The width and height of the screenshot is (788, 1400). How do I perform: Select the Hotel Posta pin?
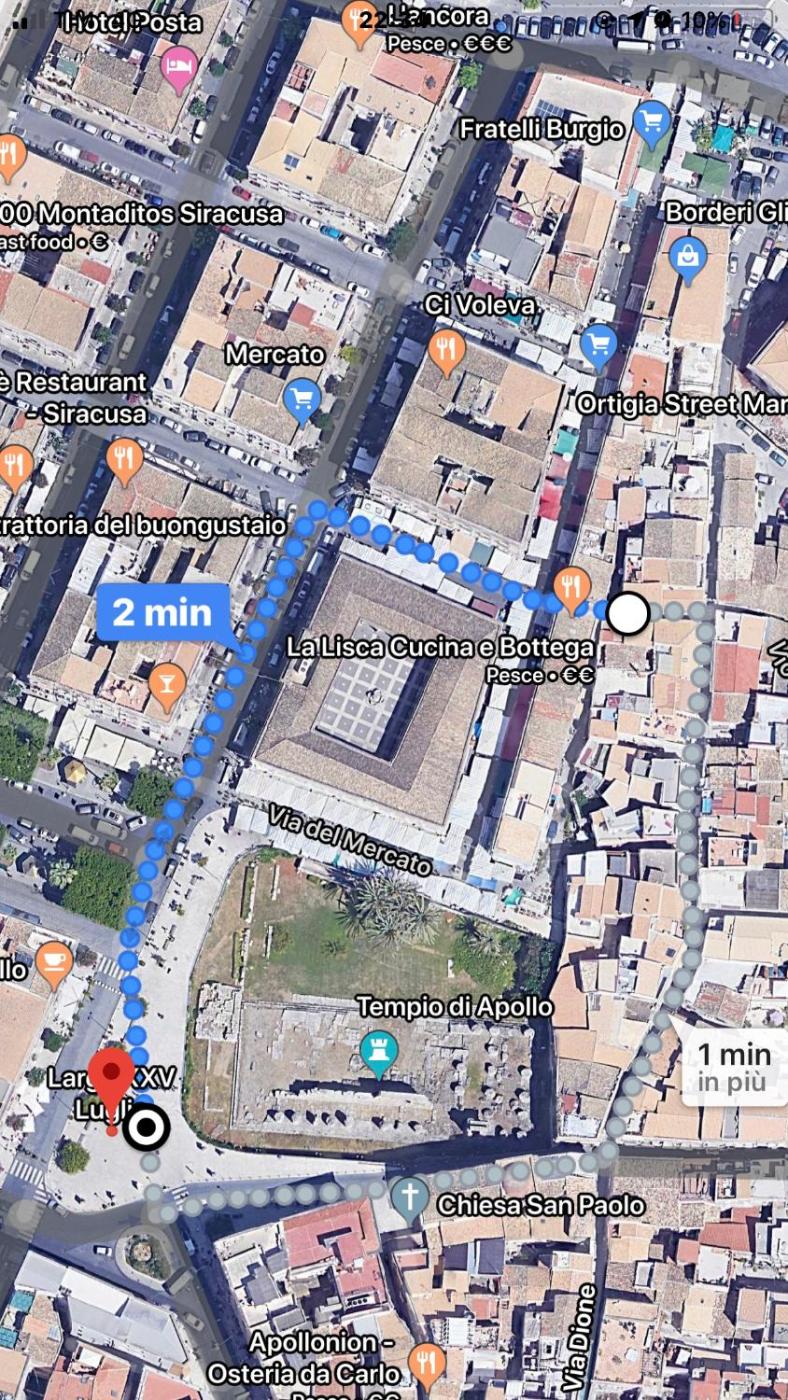(179, 66)
